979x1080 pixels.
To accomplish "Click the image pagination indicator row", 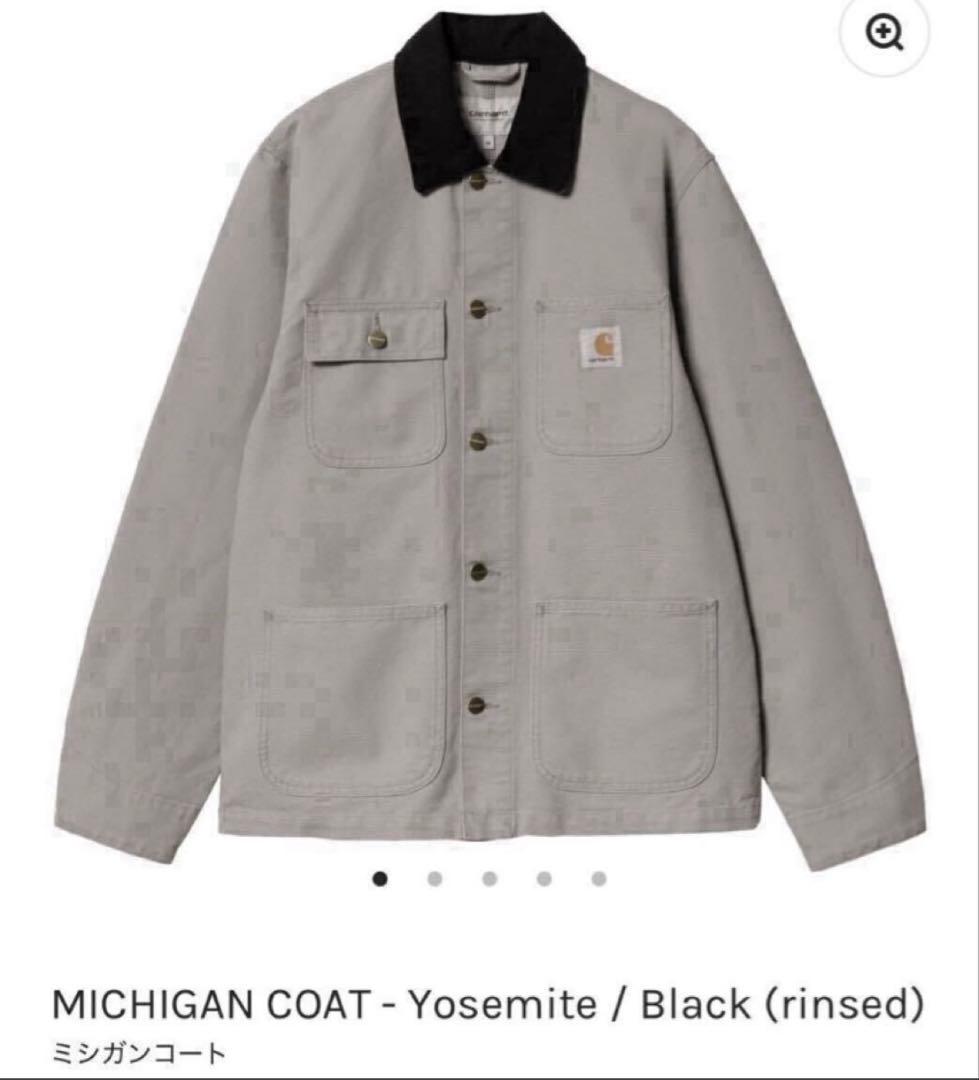I will click(x=487, y=880).
